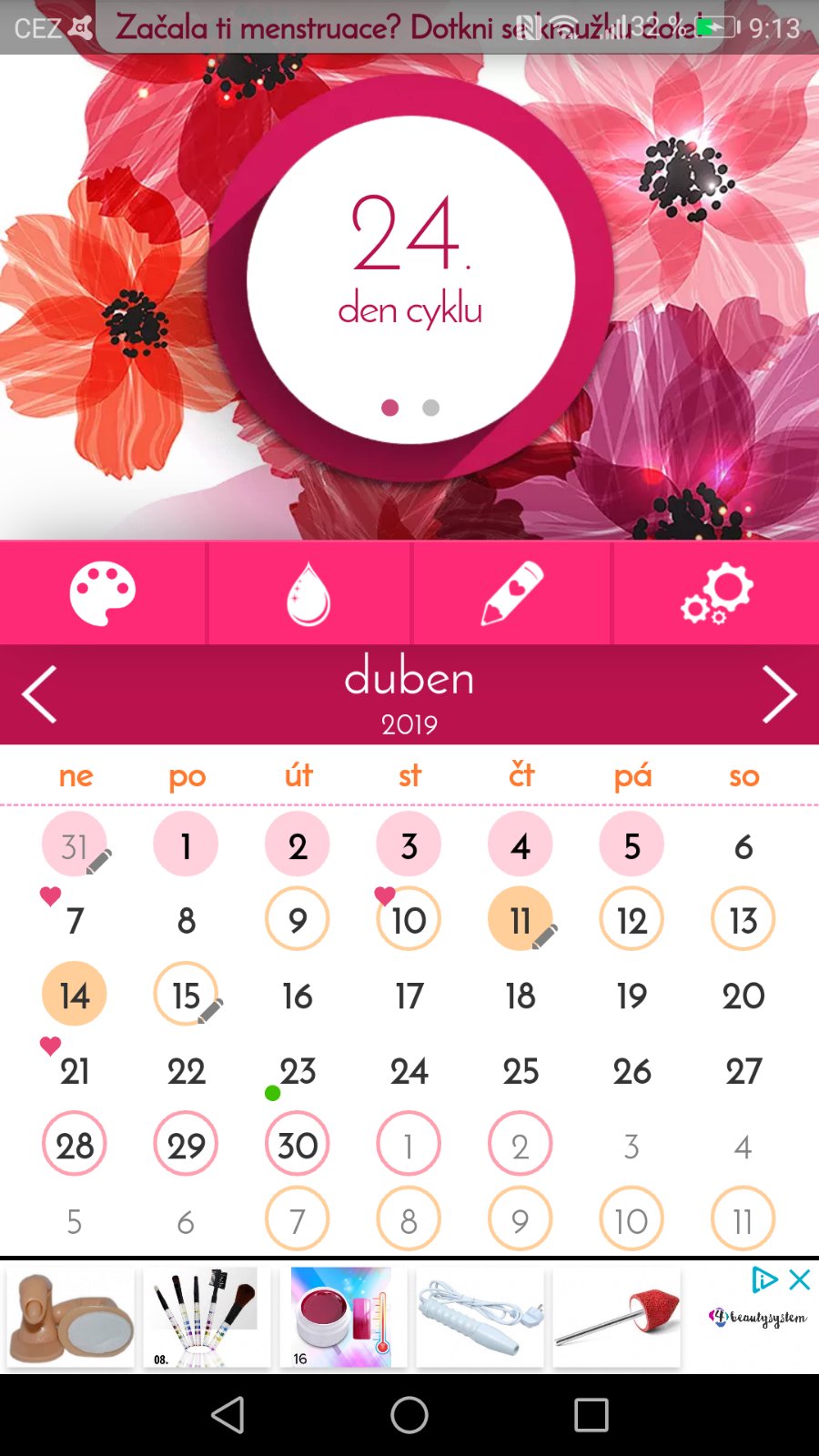Open the notes pencil icon
The image size is (819, 1456).
(512, 593)
